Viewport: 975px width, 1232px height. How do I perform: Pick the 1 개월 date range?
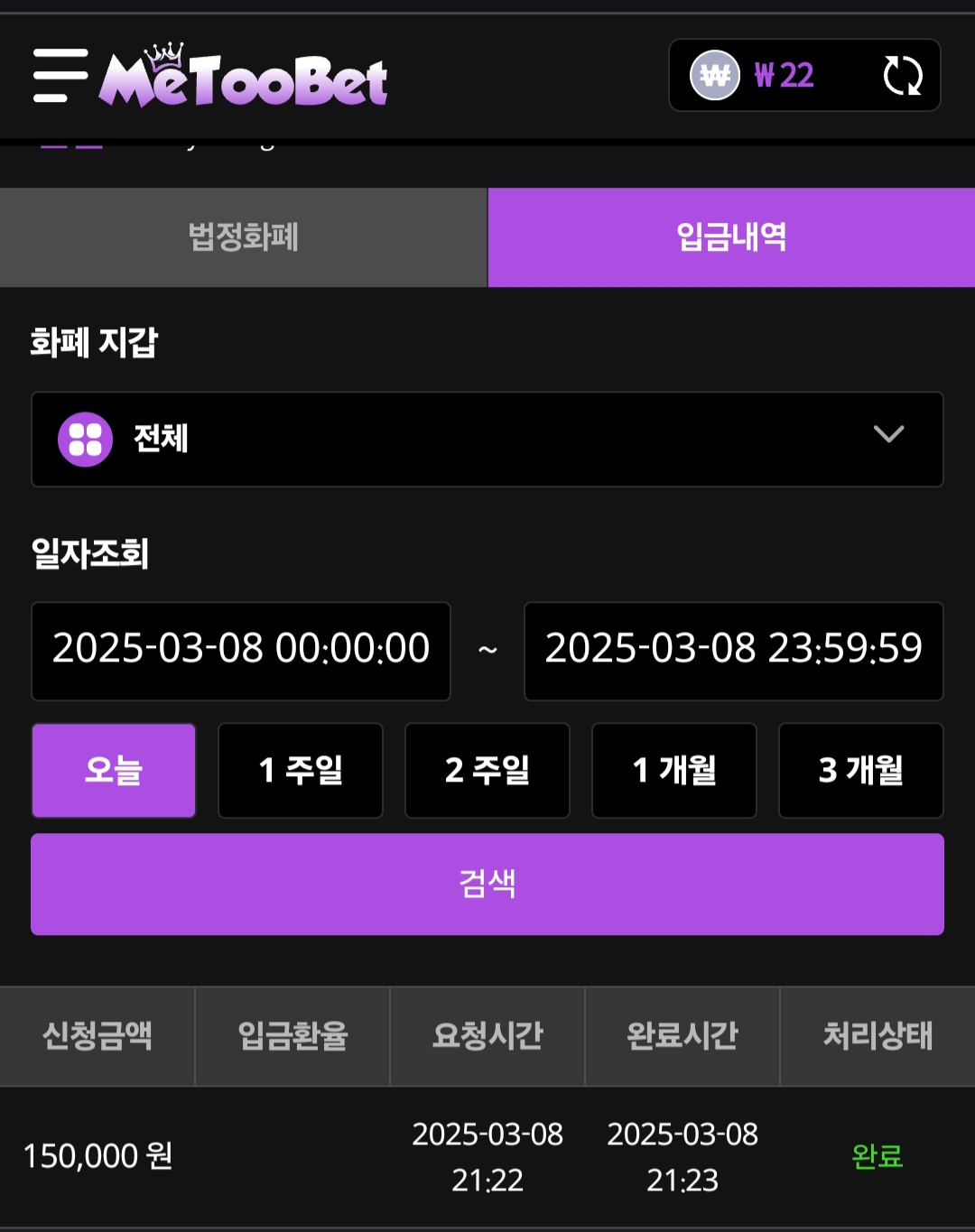pos(674,770)
